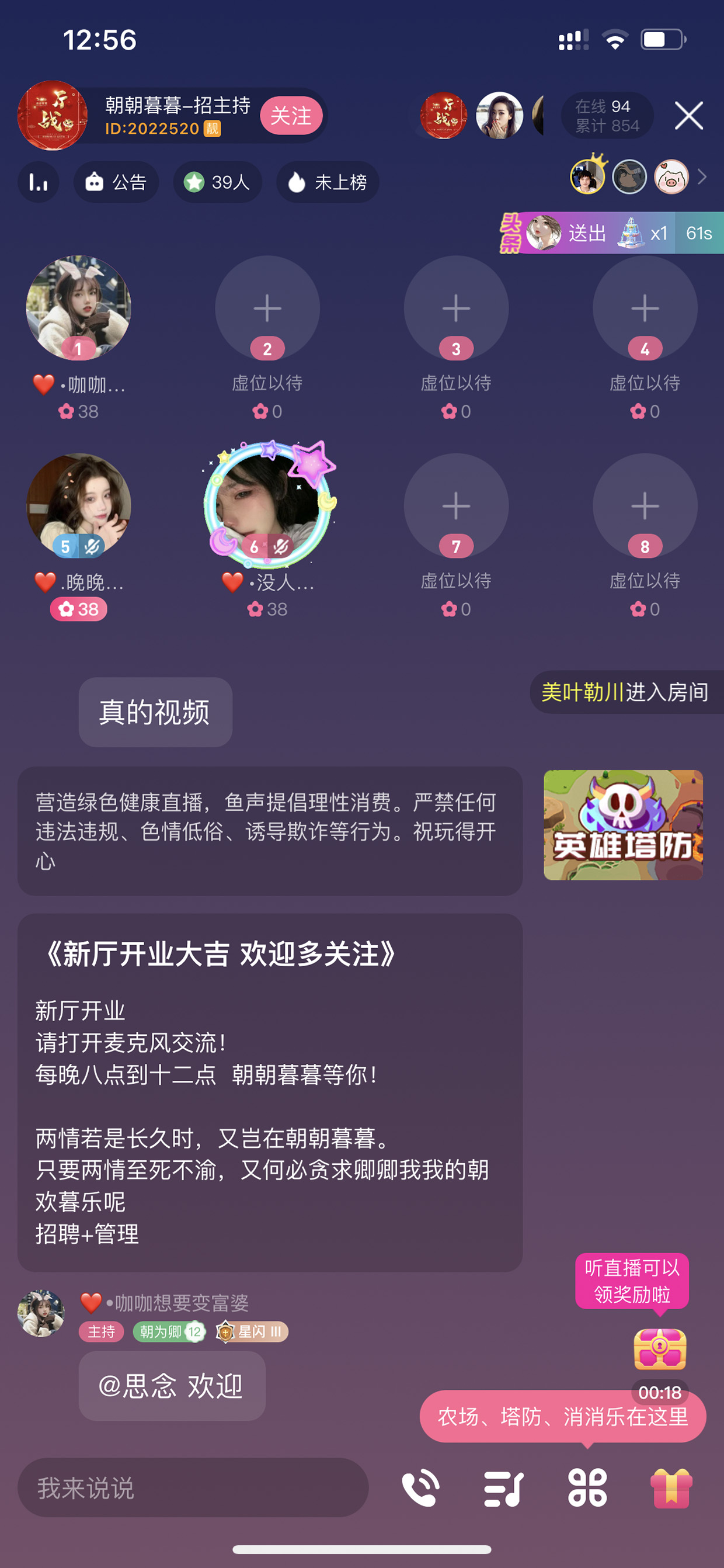Close the live room
The width and height of the screenshot is (724, 1568).
[689, 116]
